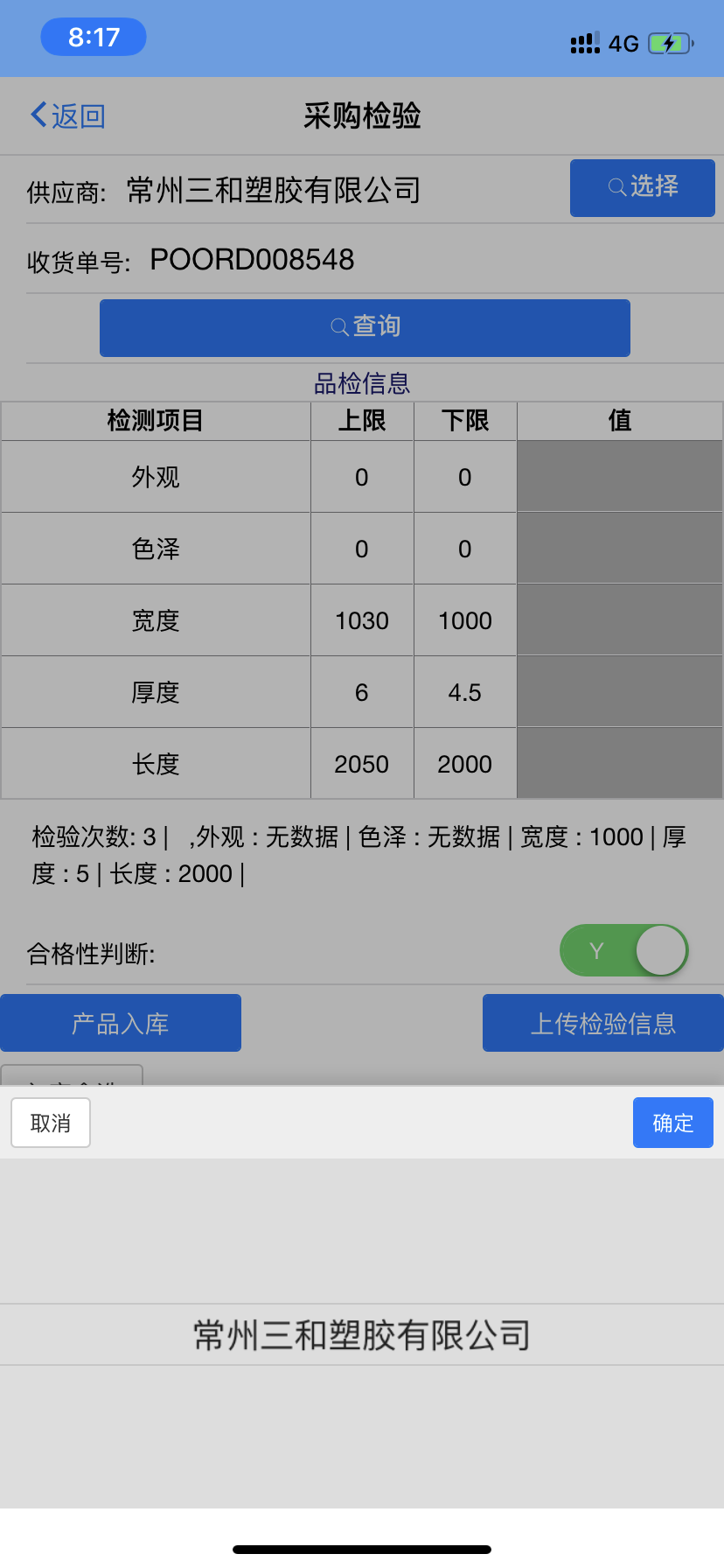Tap the value cell for the 长度 row

(x=620, y=763)
